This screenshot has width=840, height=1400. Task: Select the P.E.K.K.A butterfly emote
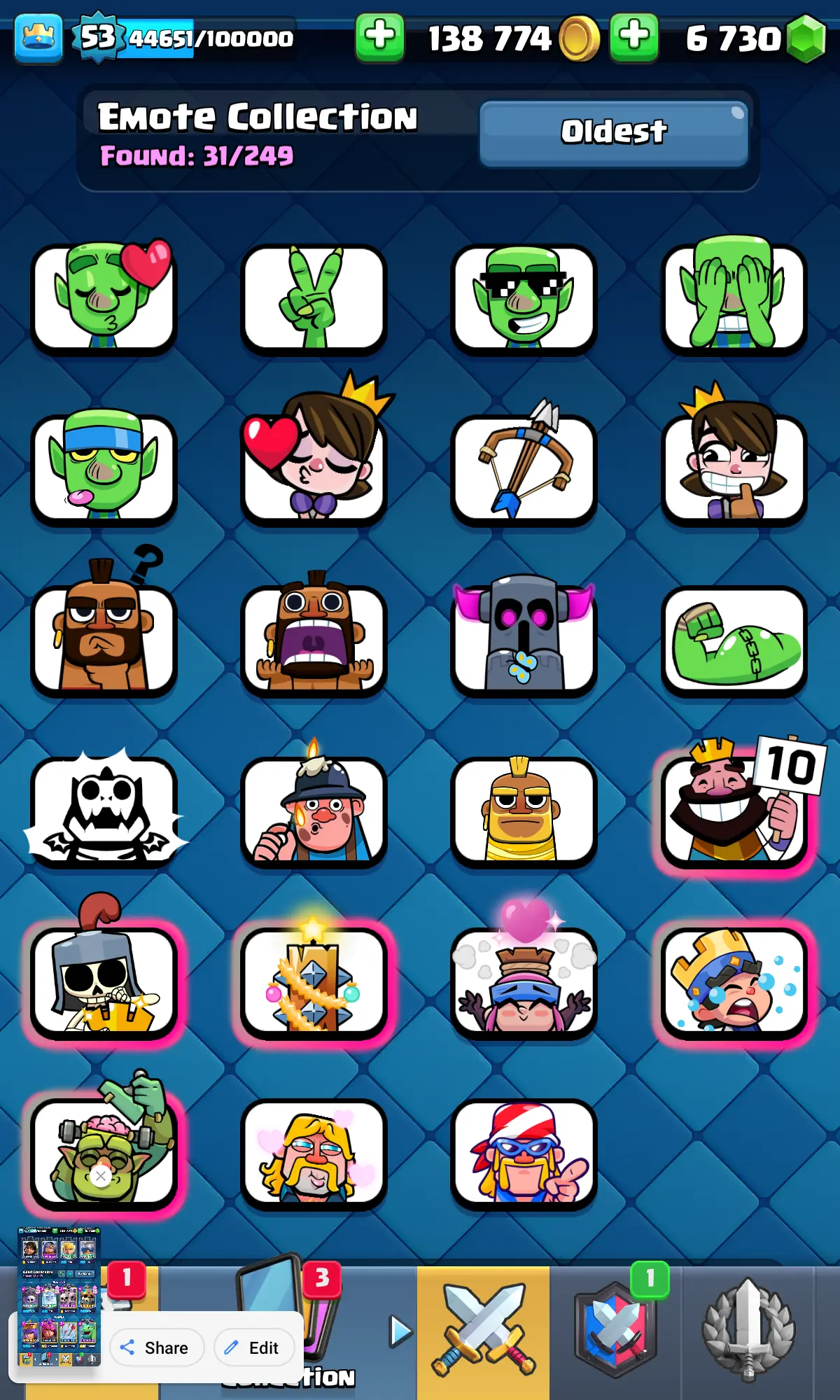tap(524, 638)
